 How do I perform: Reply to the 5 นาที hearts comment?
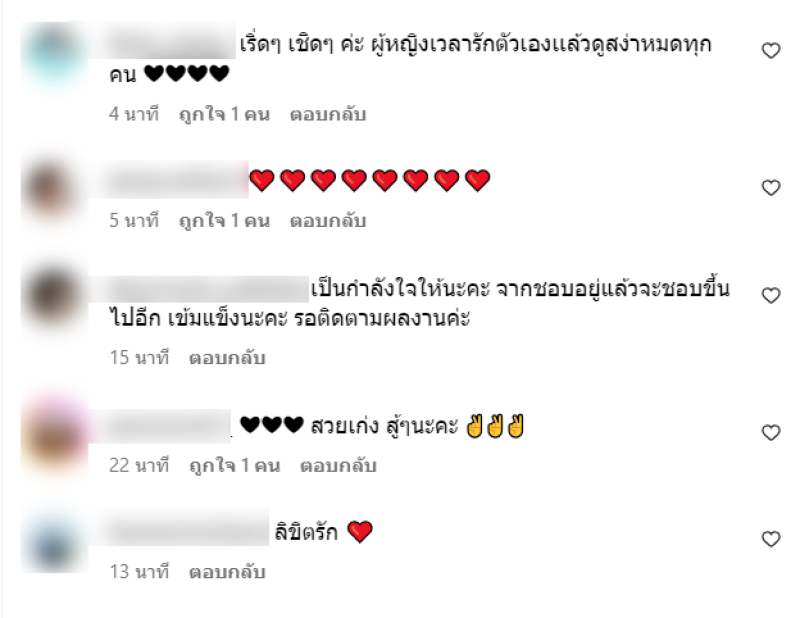[328, 221]
